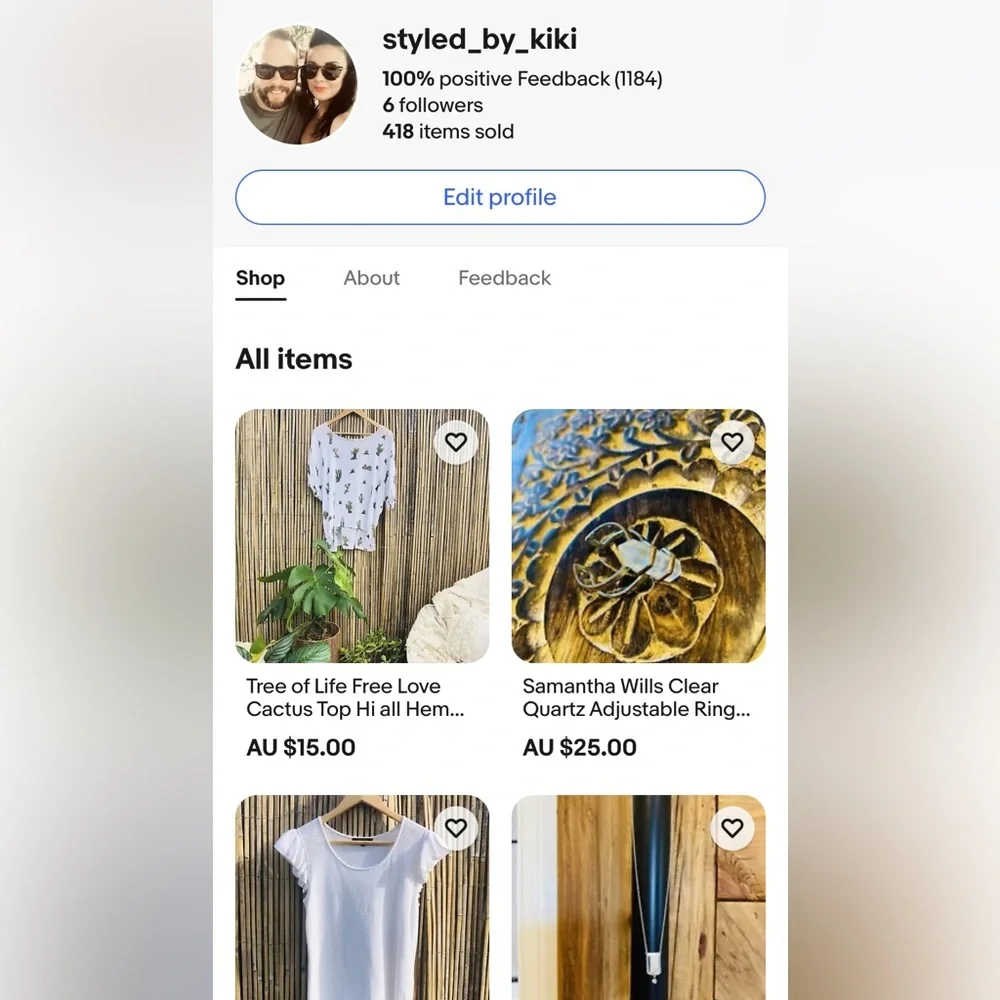Open the necklace listing
The image size is (1000, 1000).
(x=630, y=910)
